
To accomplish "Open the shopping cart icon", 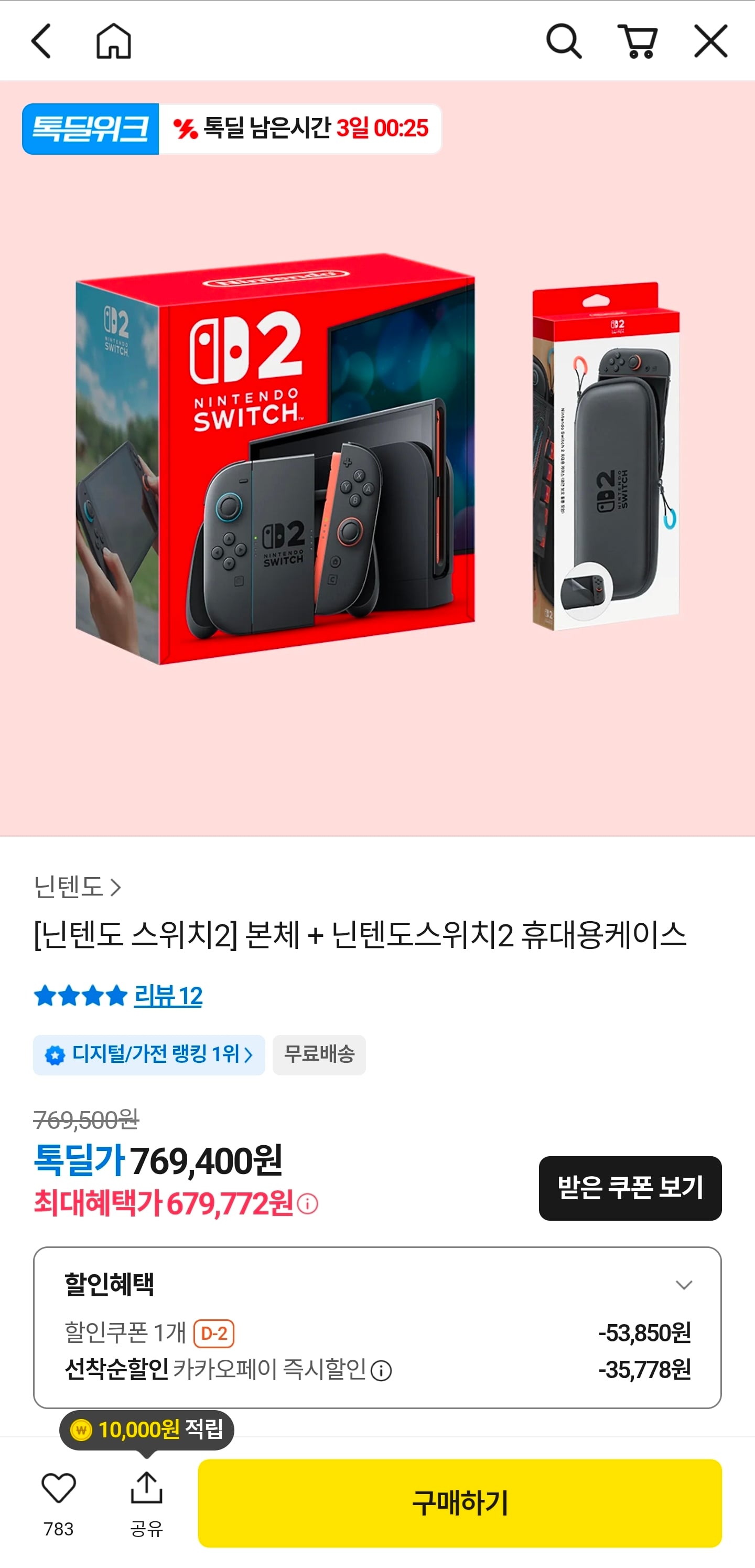I will [638, 41].
